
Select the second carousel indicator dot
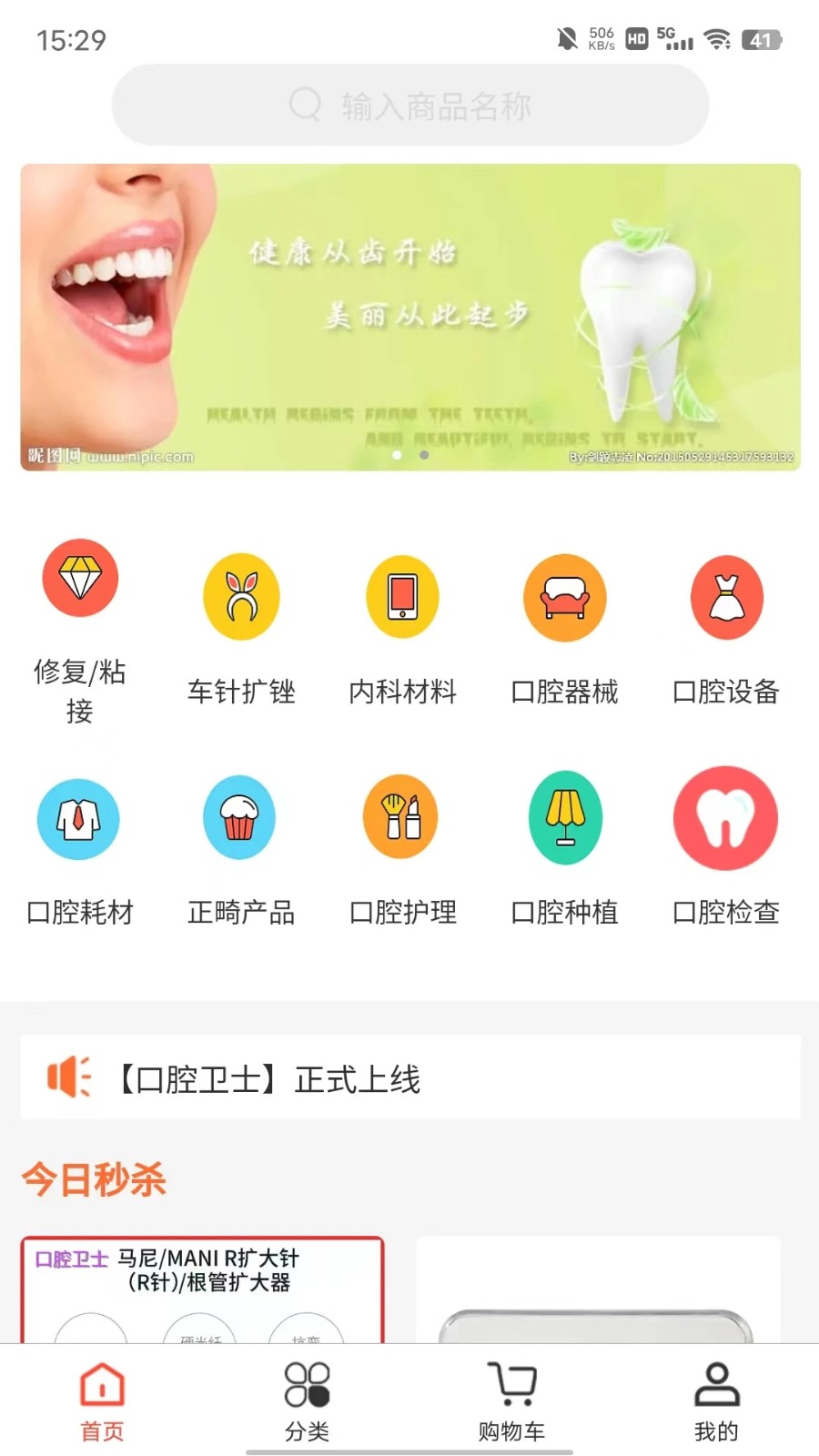(x=424, y=454)
